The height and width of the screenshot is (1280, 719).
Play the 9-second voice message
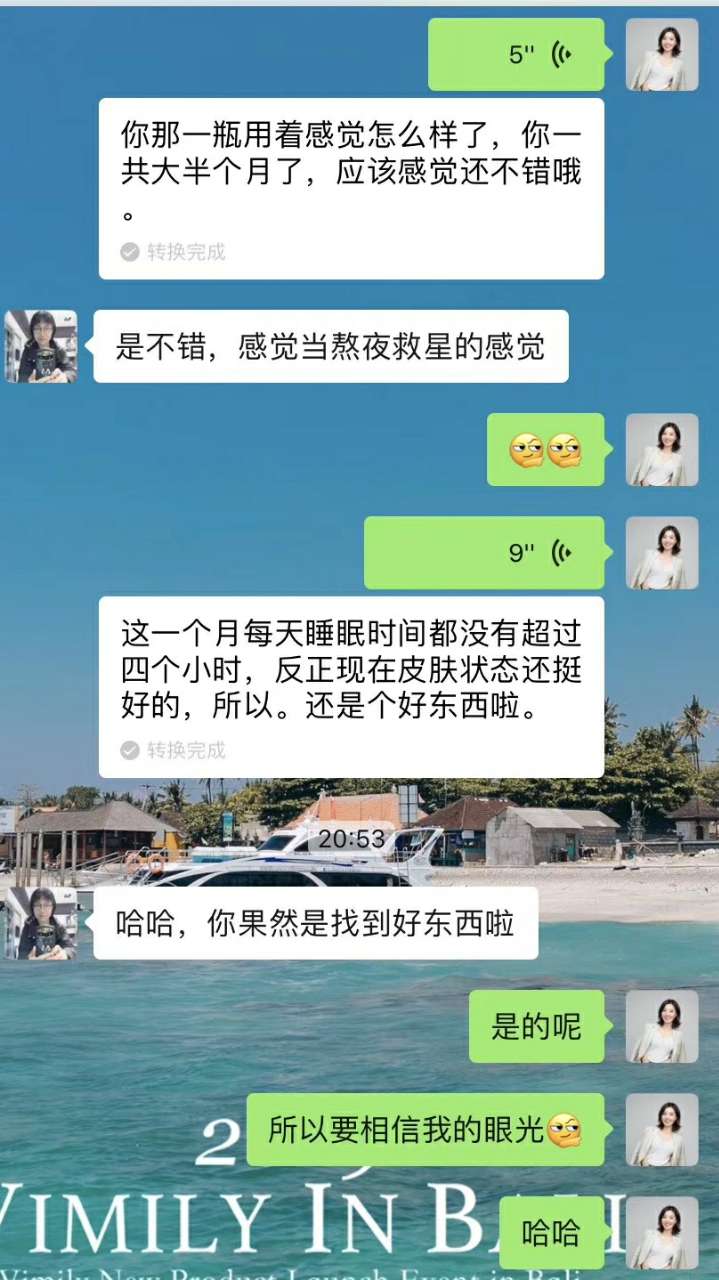(485, 553)
